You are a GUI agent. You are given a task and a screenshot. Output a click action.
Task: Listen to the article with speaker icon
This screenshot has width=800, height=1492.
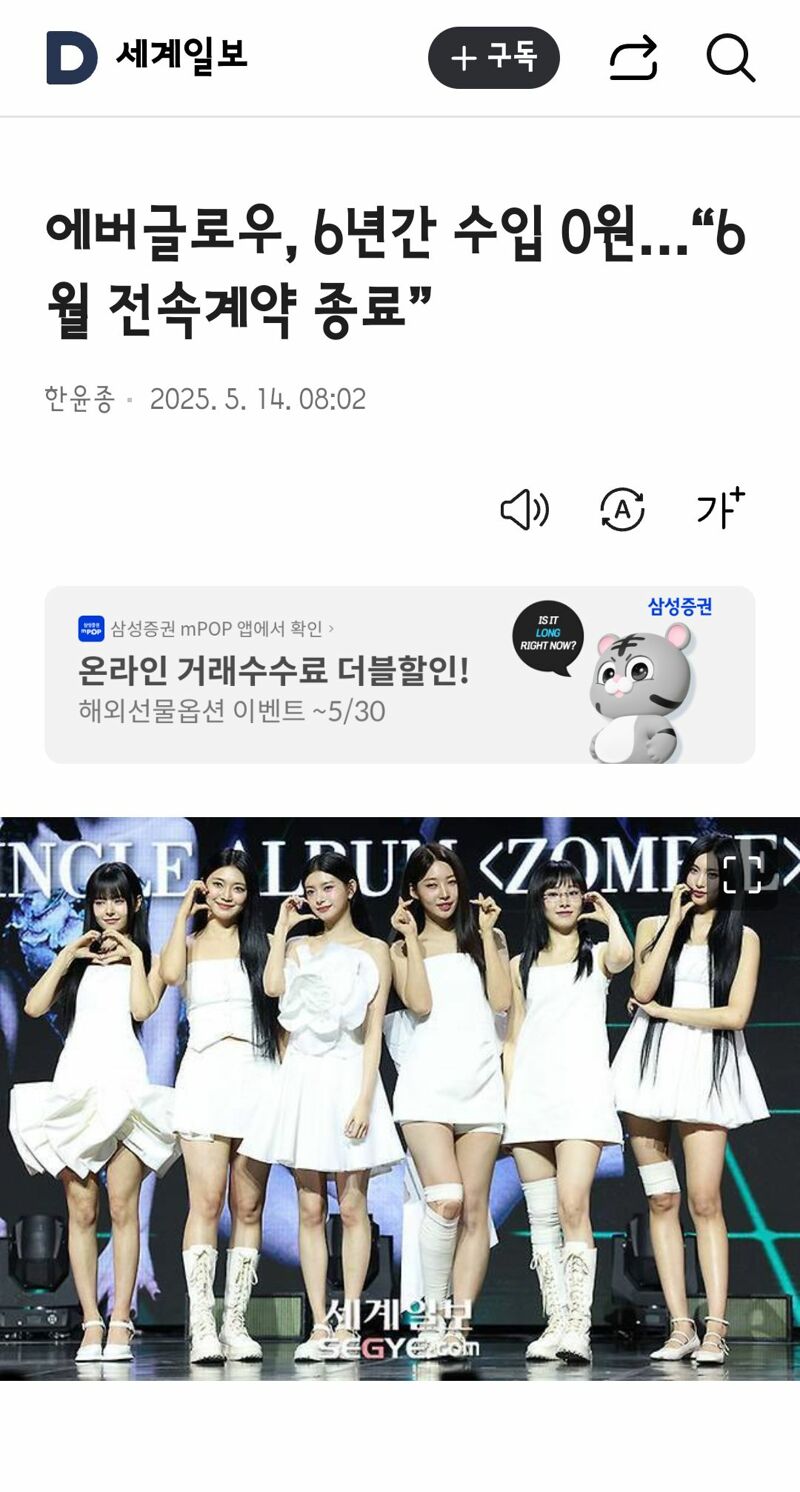tap(524, 510)
